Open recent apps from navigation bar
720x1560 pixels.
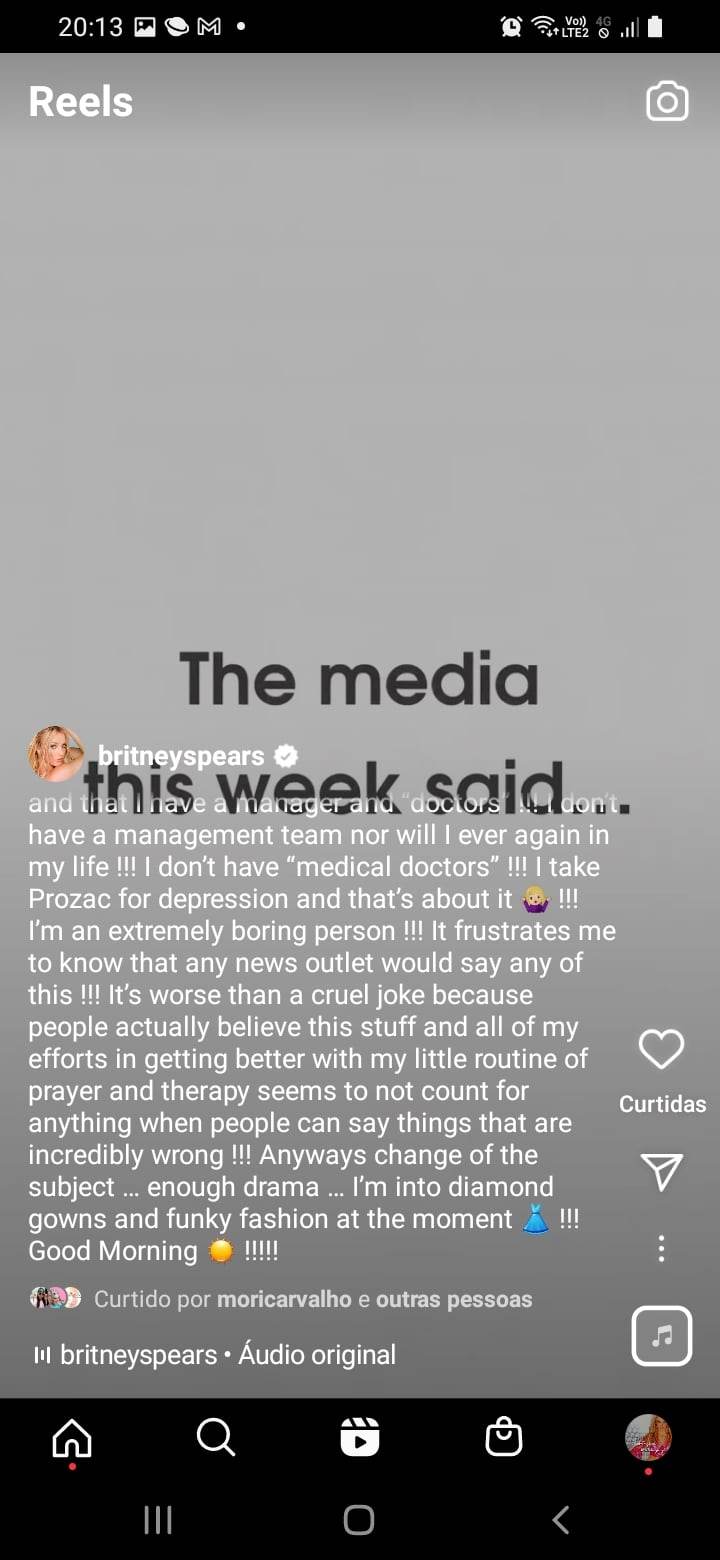pos(158,1520)
